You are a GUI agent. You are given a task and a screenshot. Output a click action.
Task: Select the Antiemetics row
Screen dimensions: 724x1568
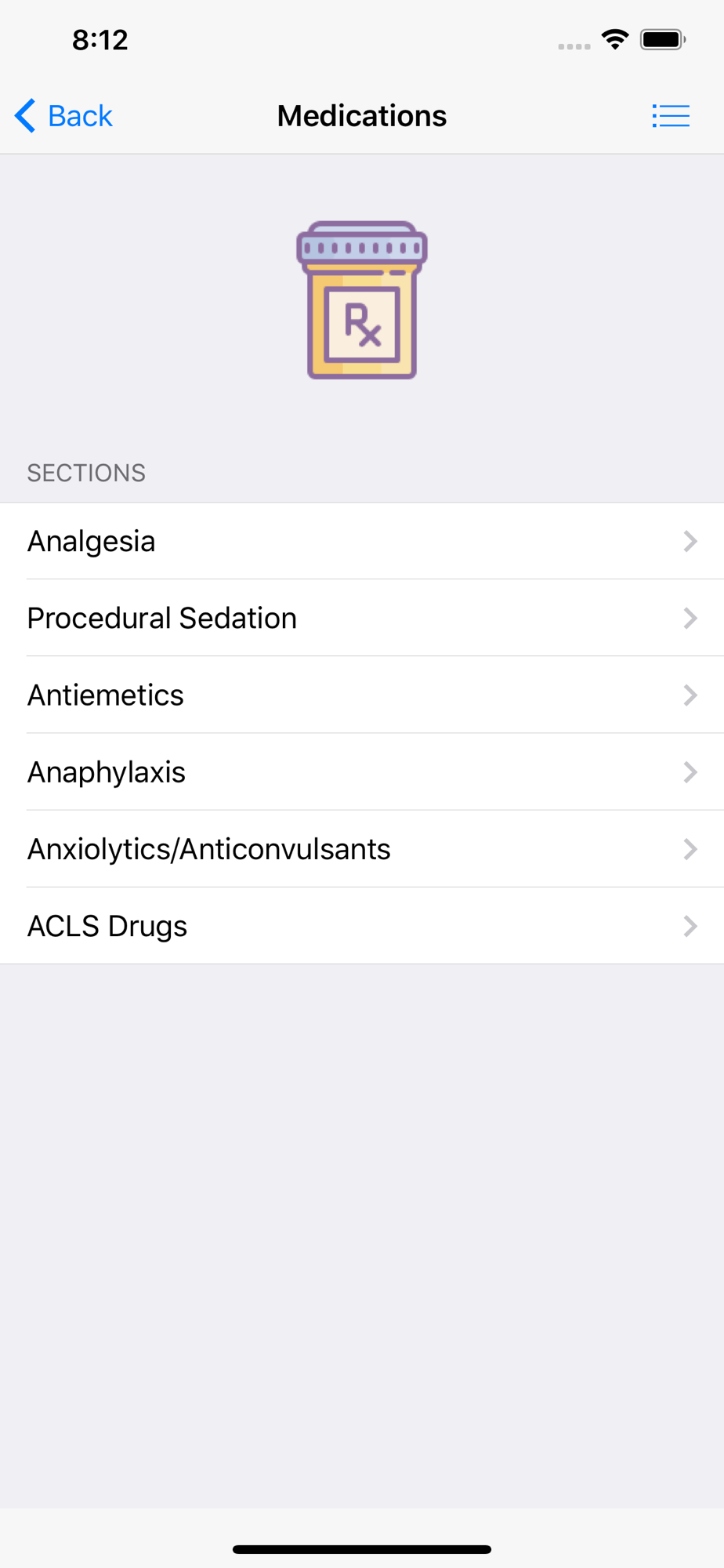362,695
